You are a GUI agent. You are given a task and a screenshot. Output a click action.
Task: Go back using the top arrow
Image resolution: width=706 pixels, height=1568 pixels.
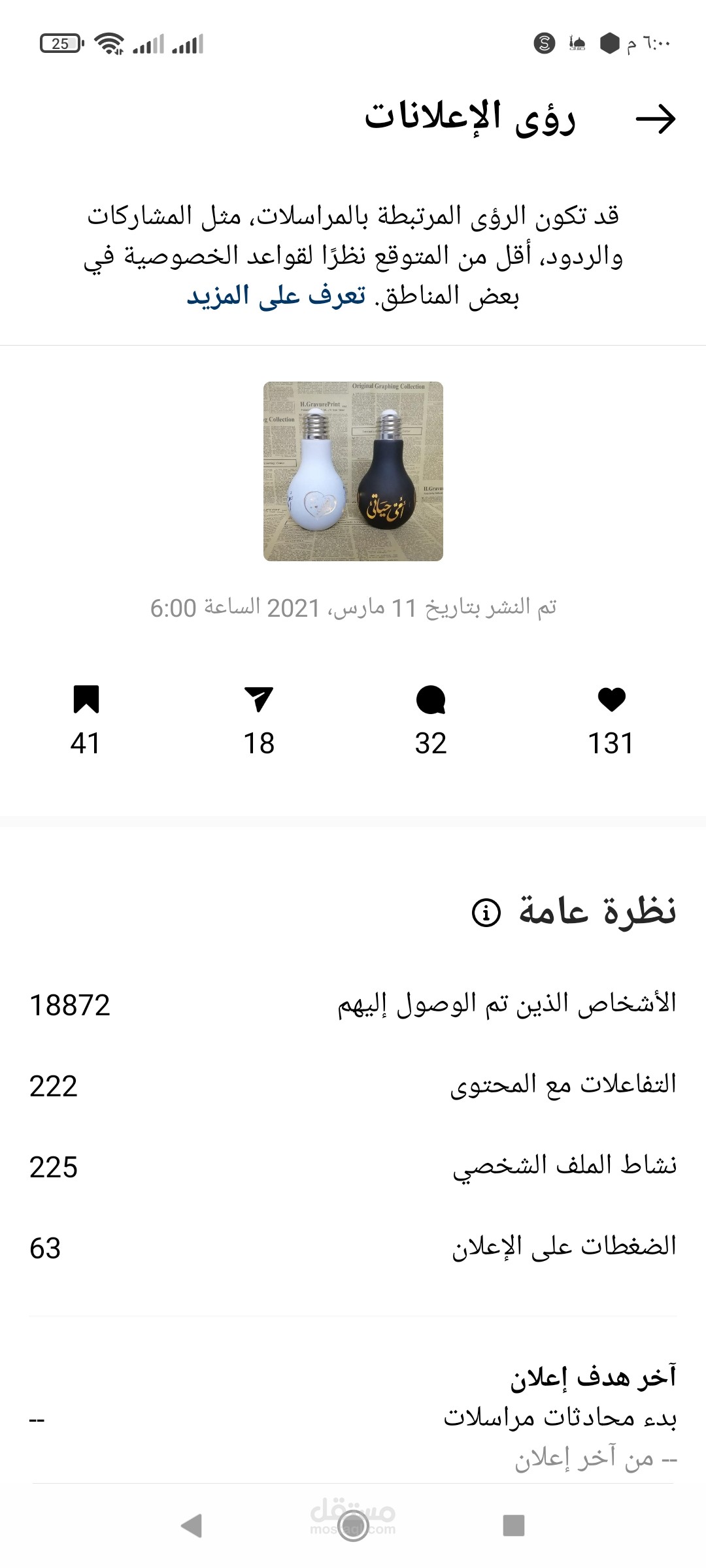coord(656,119)
